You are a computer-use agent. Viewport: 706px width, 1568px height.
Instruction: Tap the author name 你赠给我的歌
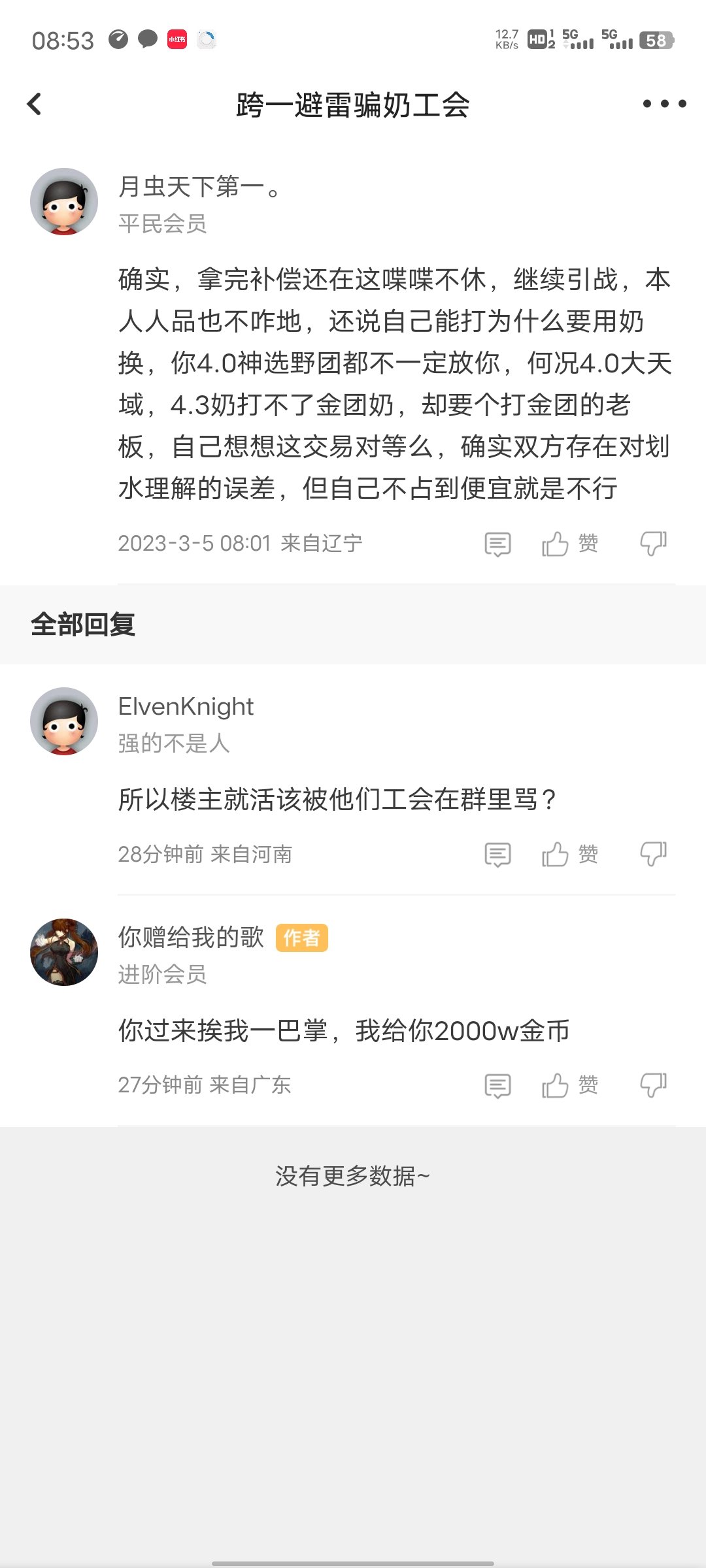click(x=191, y=937)
